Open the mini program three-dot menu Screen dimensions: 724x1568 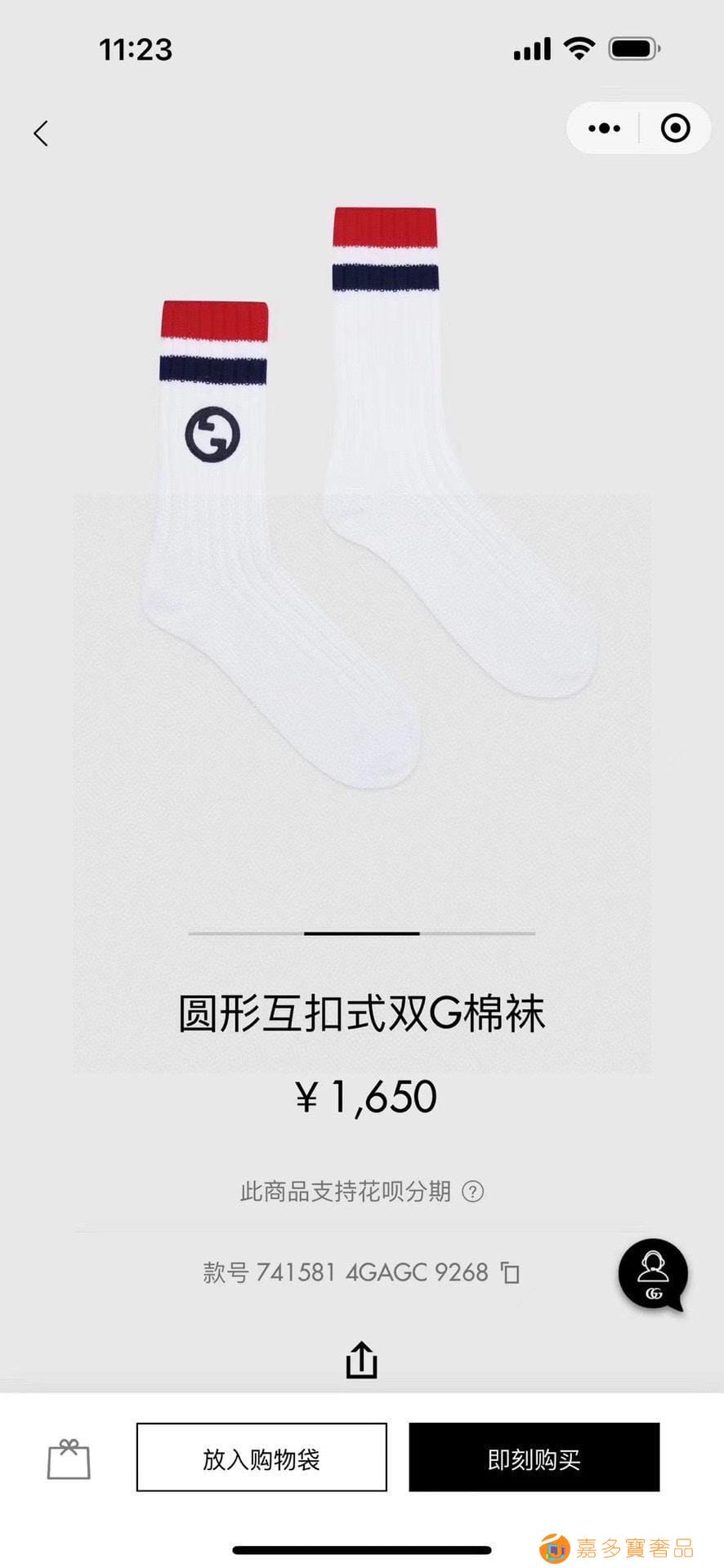pyautogui.click(x=605, y=128)
